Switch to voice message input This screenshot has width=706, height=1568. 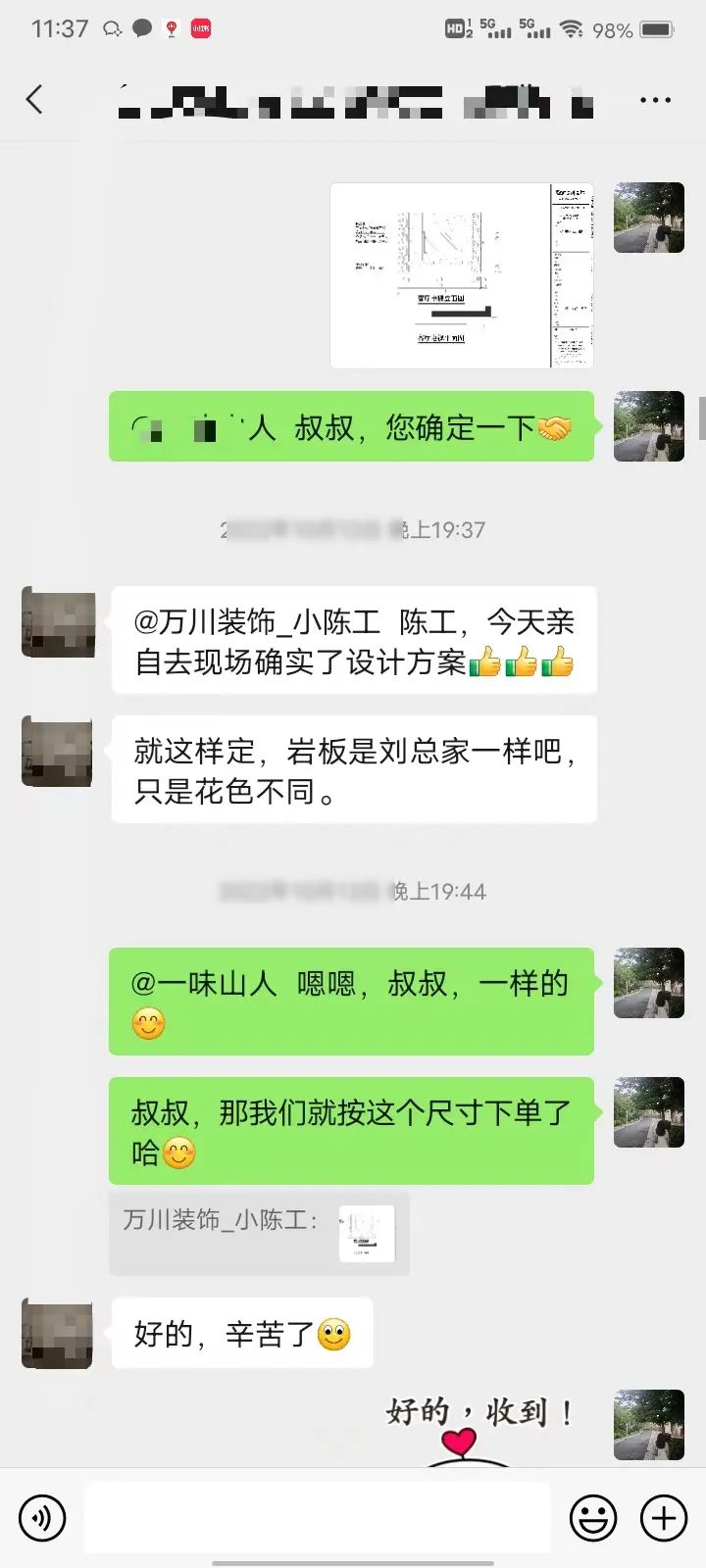coord(42,1518)
